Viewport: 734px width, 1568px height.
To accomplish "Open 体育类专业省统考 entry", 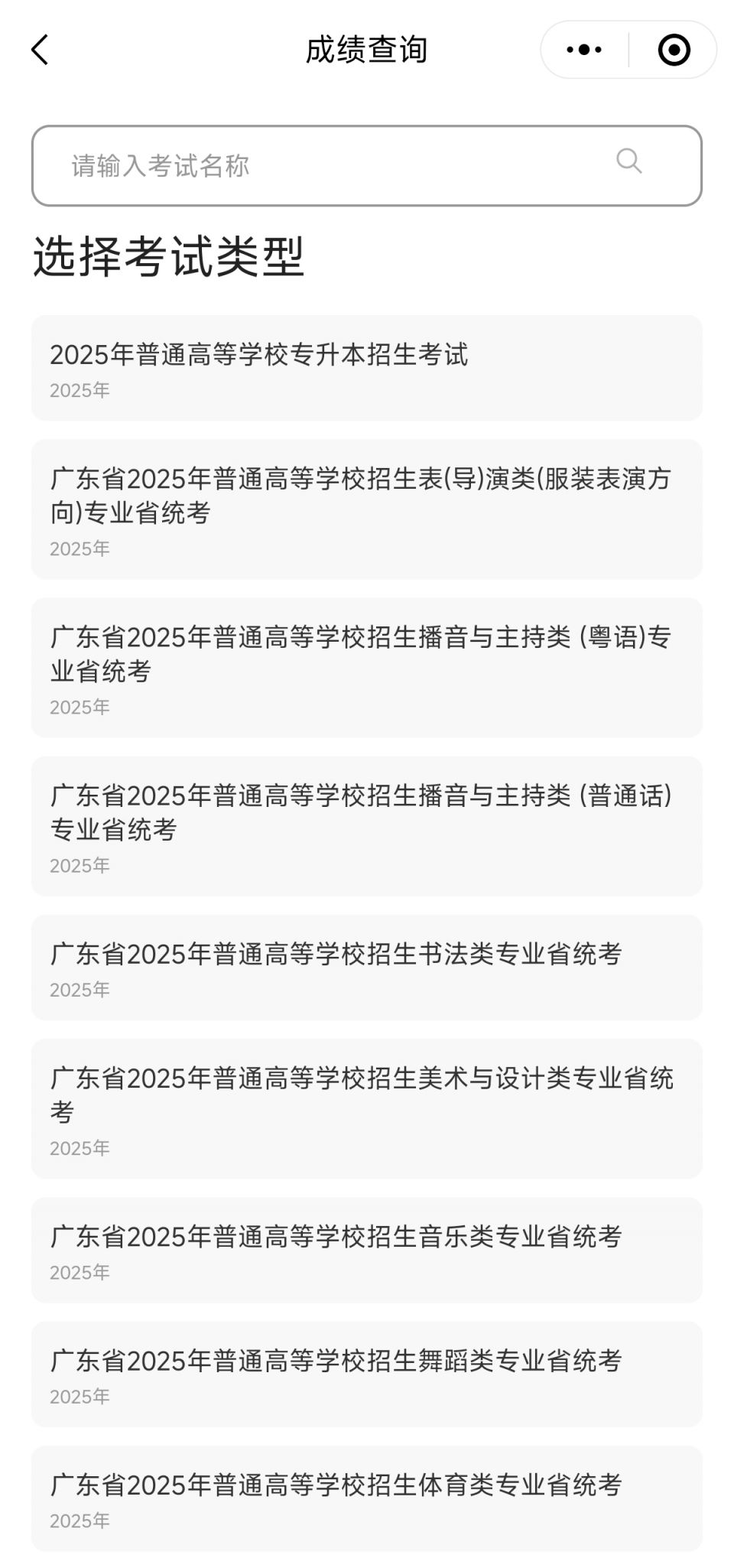I will point(367,1498).
